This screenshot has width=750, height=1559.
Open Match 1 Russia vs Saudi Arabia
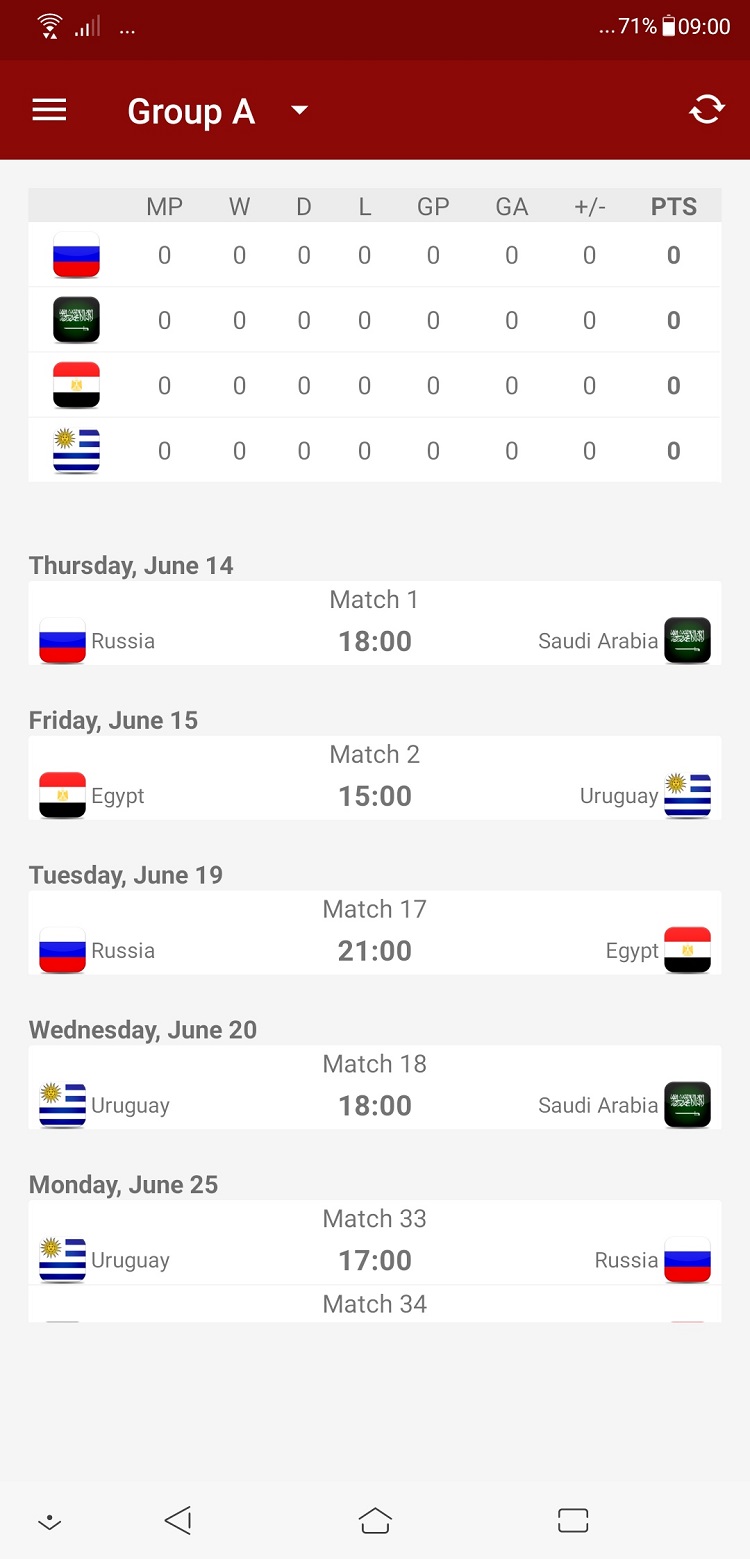point(375,624)
